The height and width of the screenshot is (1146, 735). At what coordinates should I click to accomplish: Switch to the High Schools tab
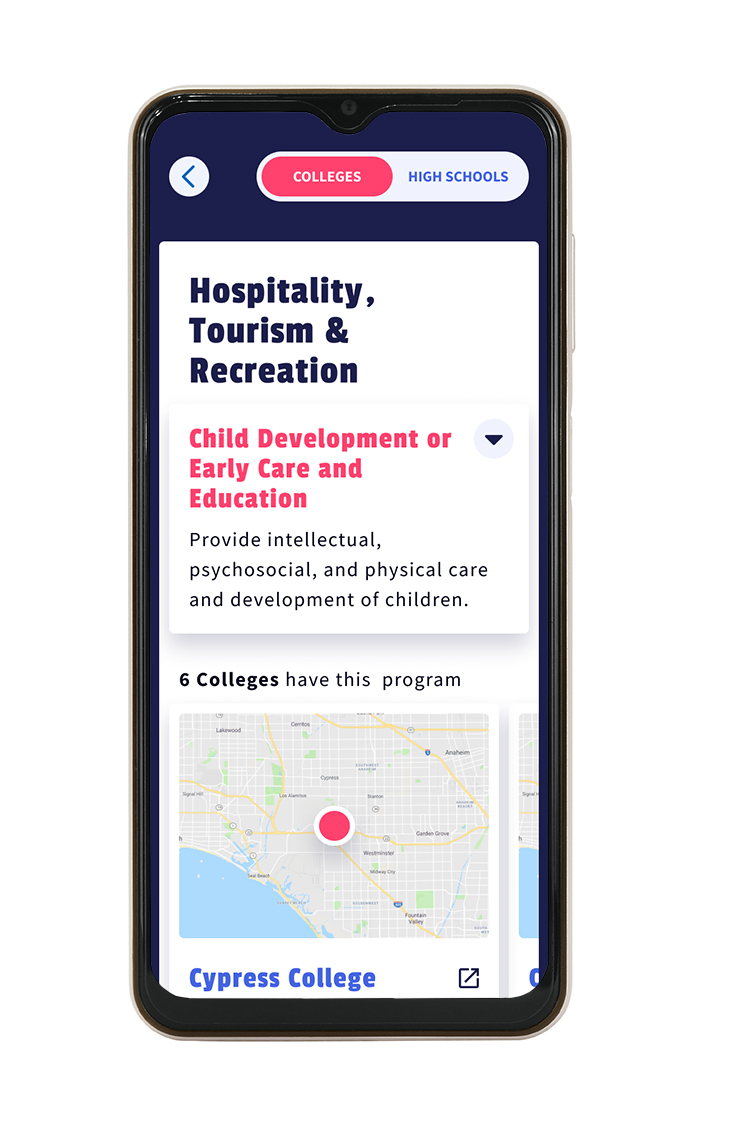[x=458, y=177]
